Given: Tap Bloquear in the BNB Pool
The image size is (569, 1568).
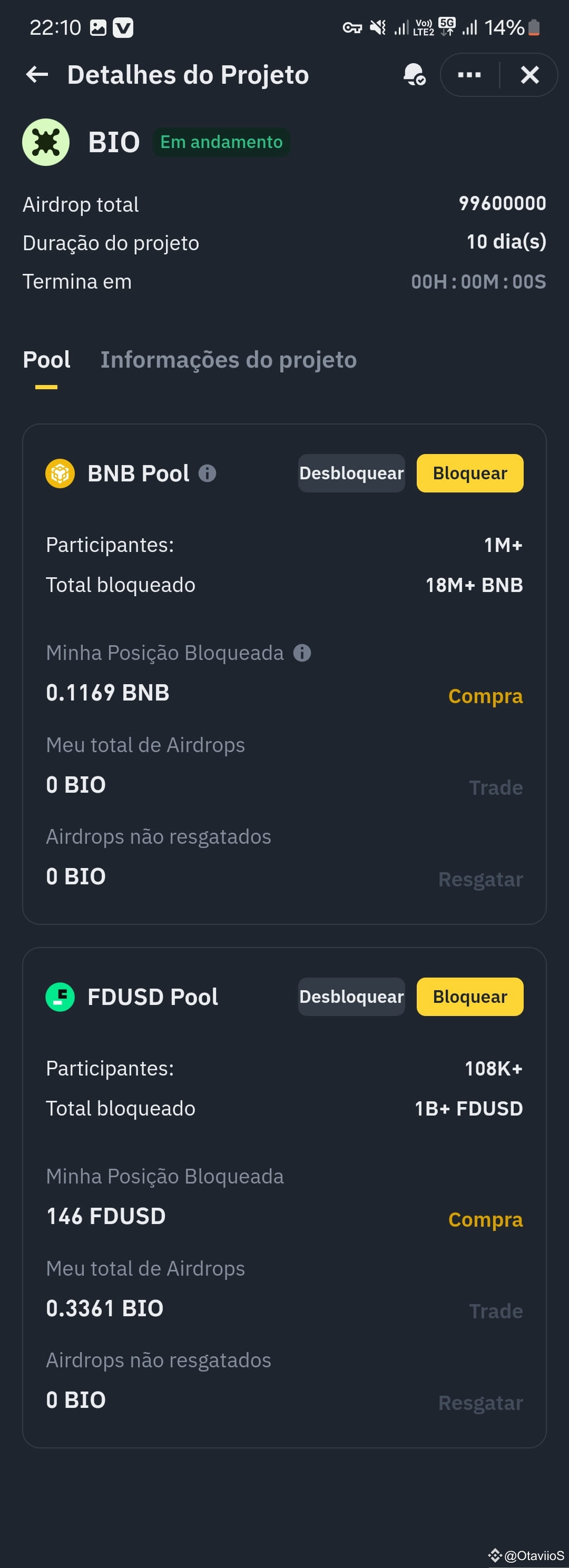Looking at the screenshot, I should tap(469, 473).
